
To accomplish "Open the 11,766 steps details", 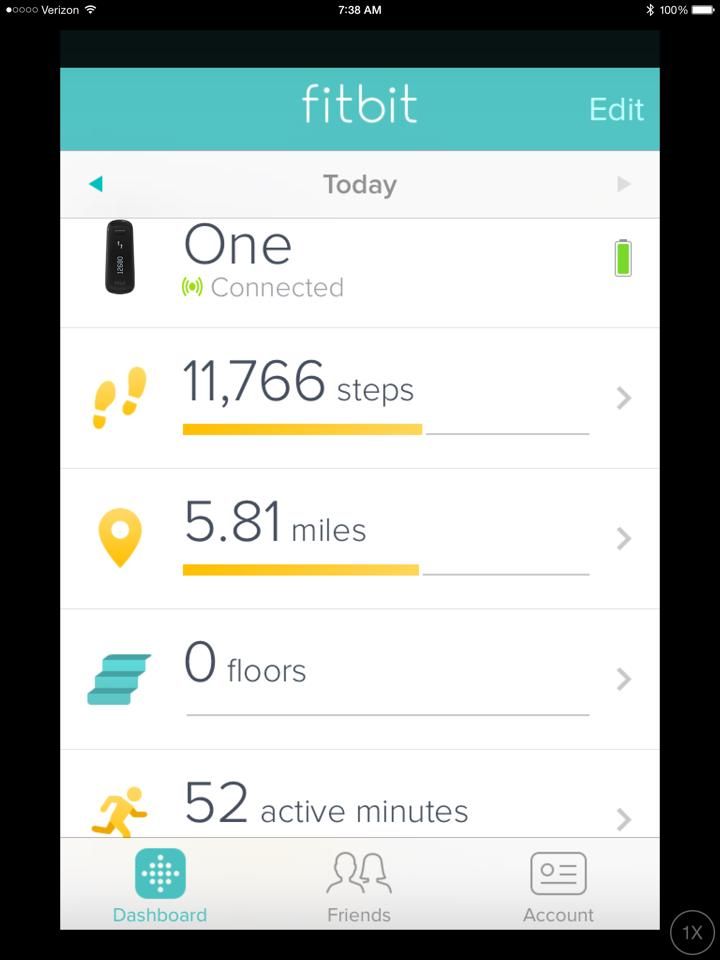I will [360, 398].
